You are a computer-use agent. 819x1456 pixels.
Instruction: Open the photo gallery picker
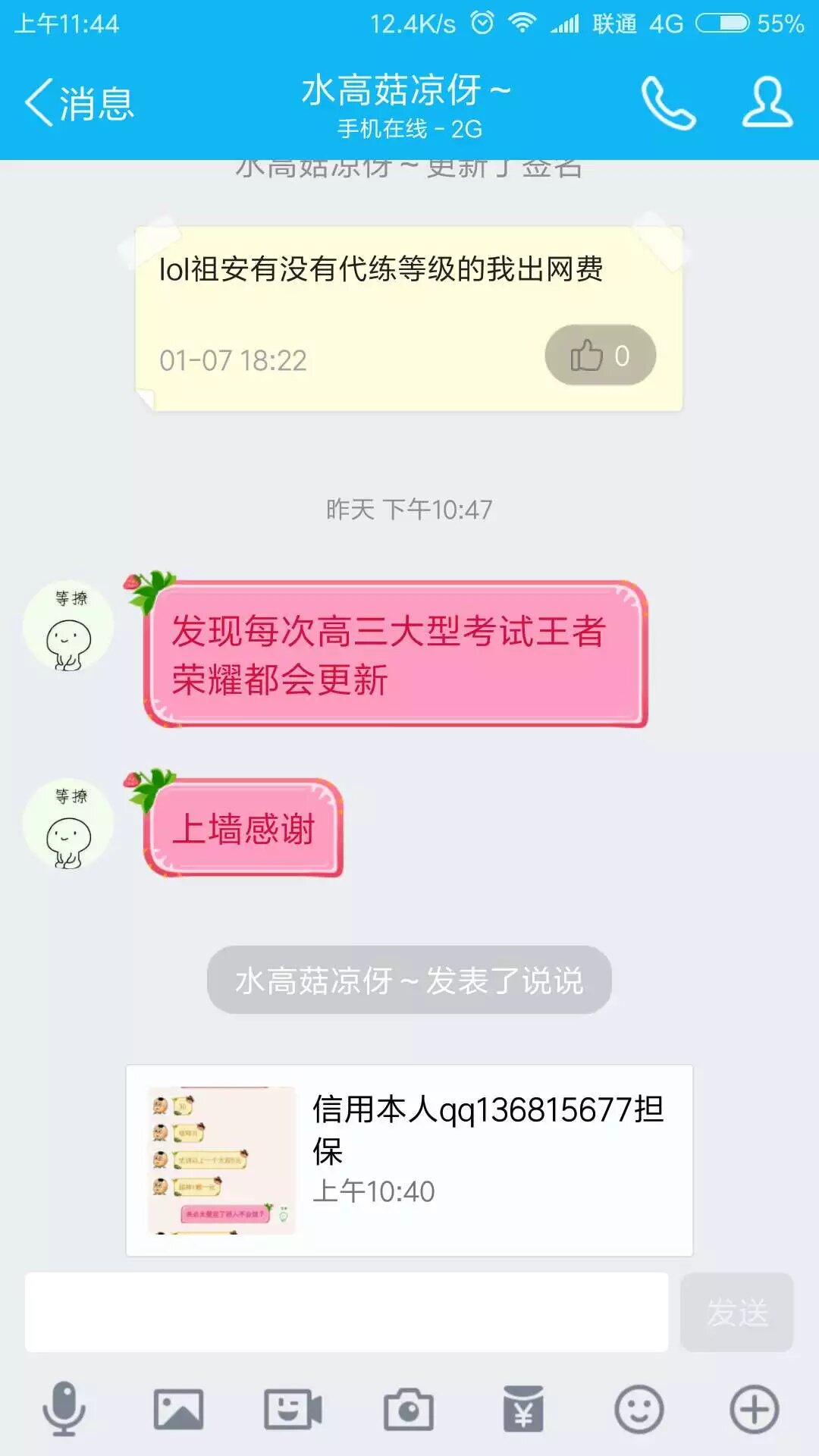coord(178,1409)
